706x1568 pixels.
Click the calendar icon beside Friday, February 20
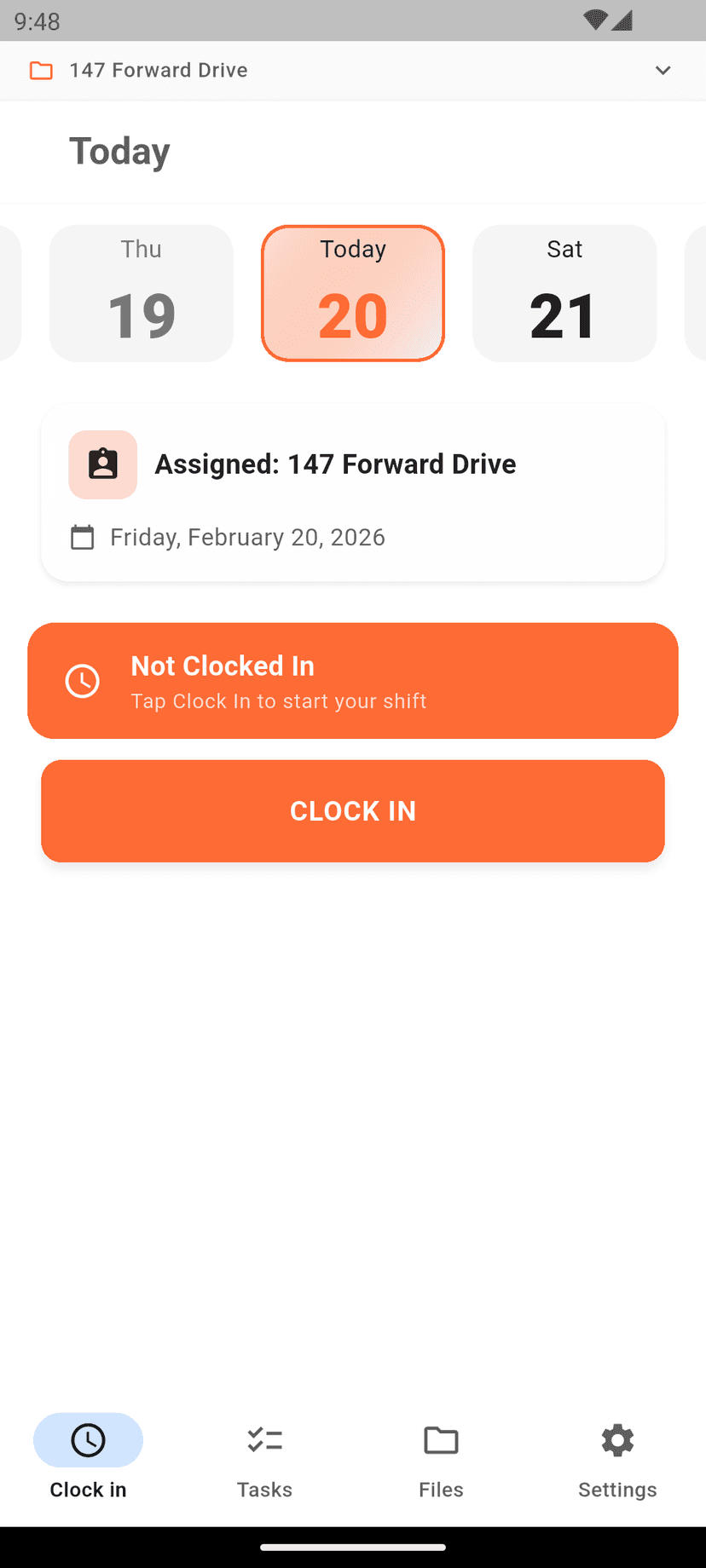pos(82,537)
